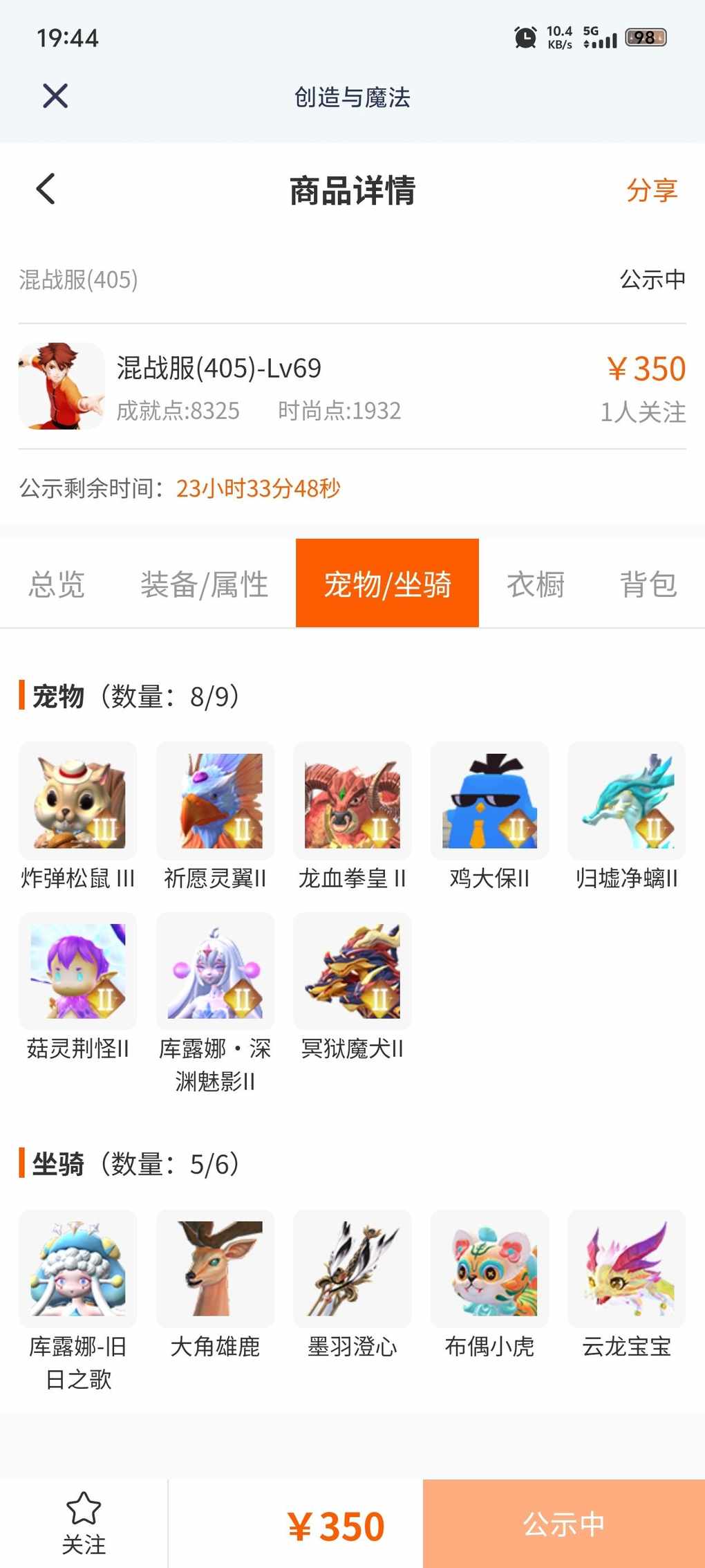The image size is (705, 1568).
Task: Go back from 商品详情 page
Action: [46, 189]
